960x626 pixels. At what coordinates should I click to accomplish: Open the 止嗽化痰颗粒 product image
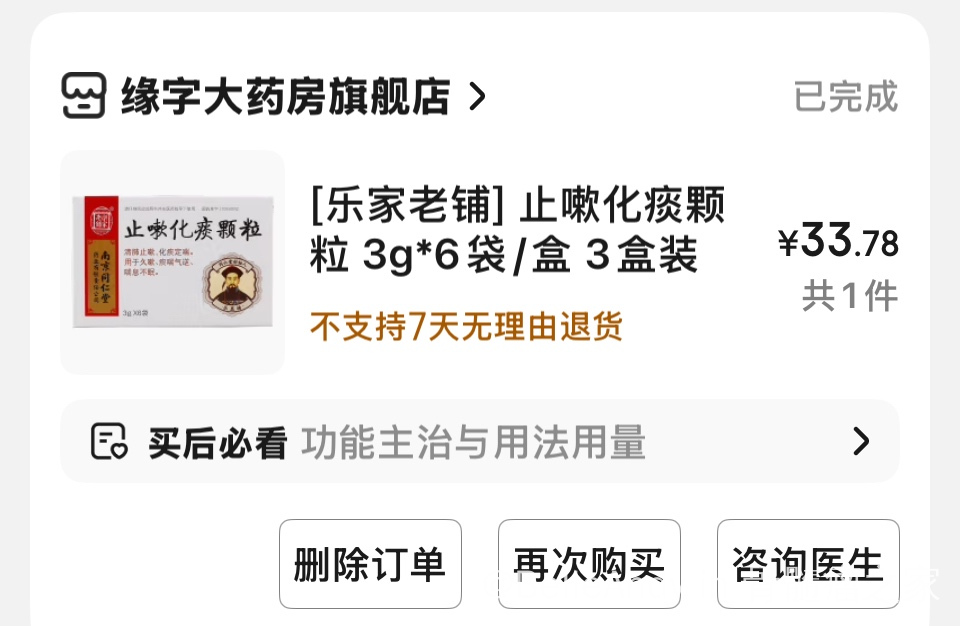(172, 263)
